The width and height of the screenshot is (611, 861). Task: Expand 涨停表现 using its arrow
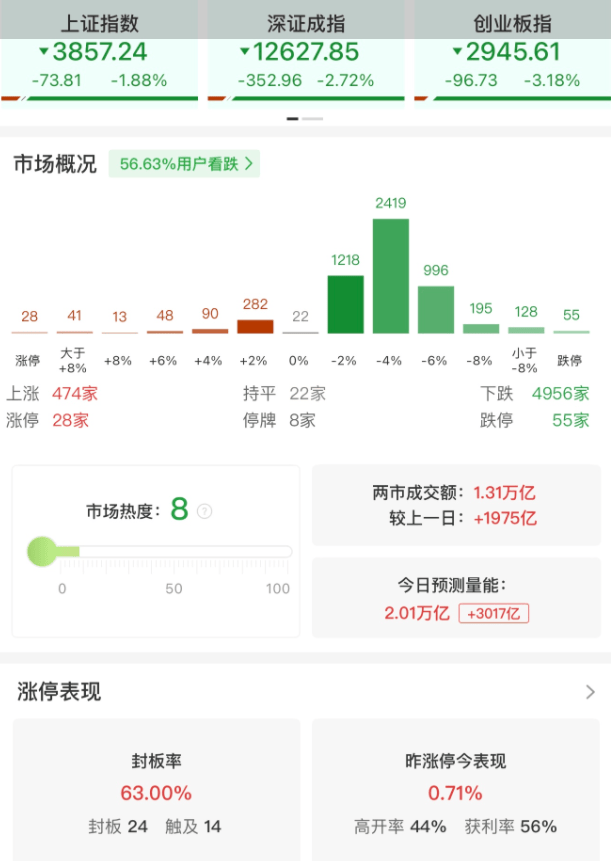[590, 692]
